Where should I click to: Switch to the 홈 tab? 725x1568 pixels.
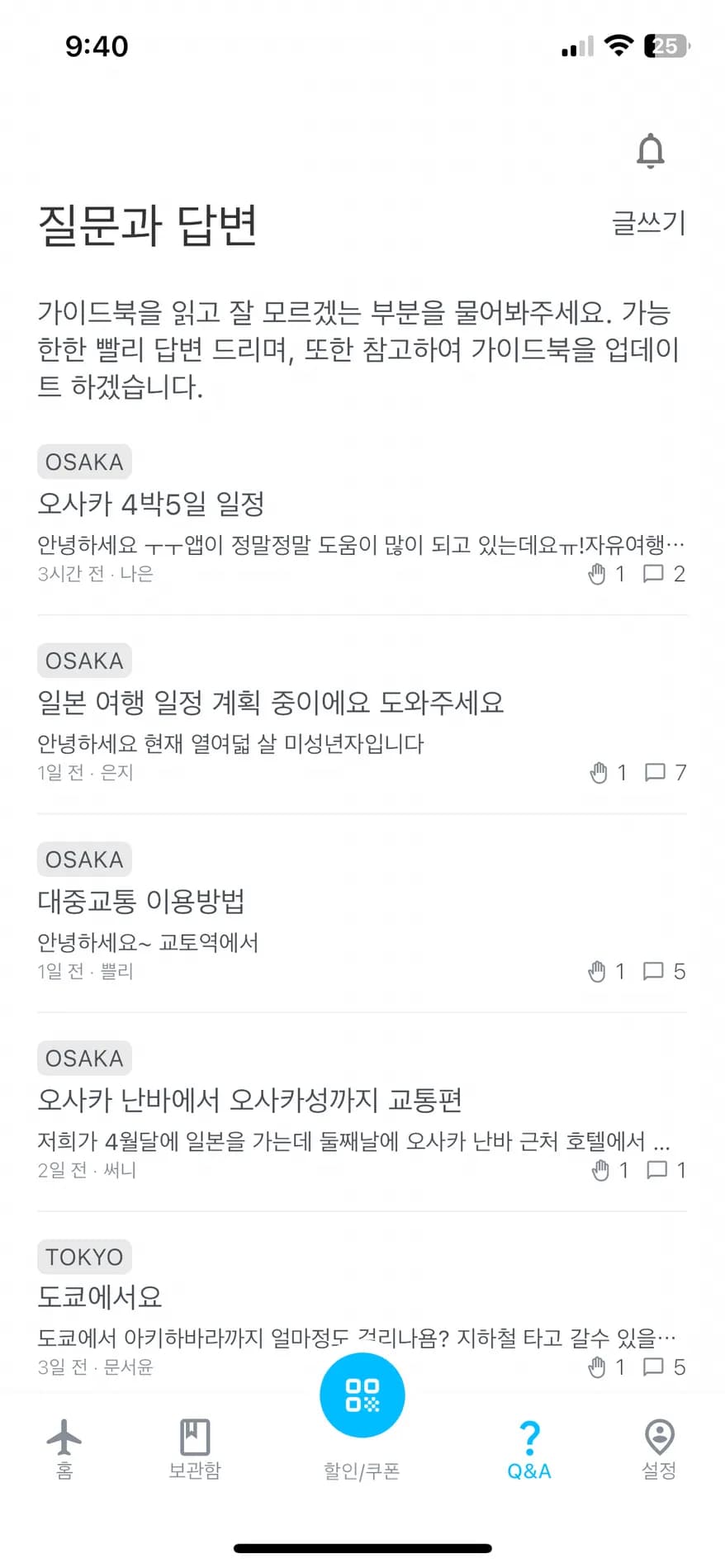click(x=64, y=1449)
